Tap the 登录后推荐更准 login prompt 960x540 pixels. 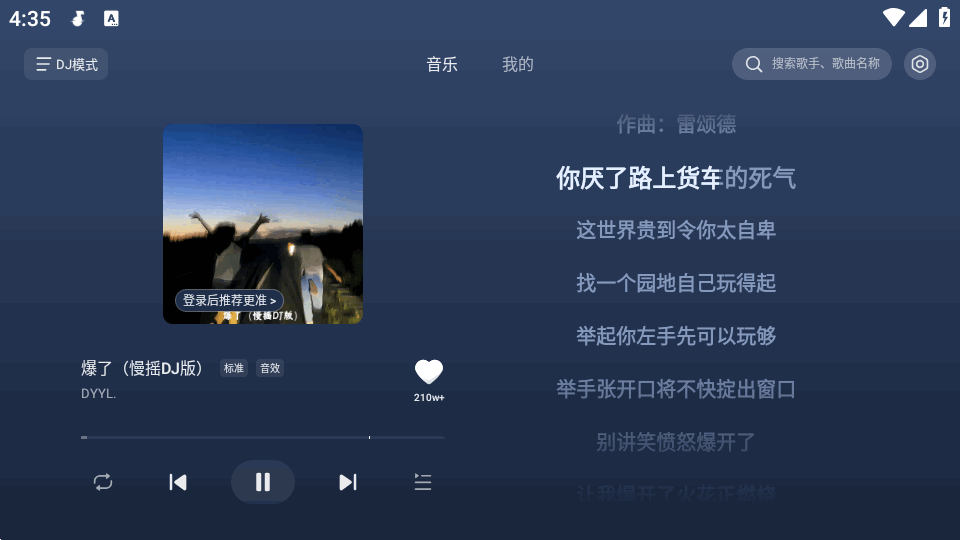point(230,300)
